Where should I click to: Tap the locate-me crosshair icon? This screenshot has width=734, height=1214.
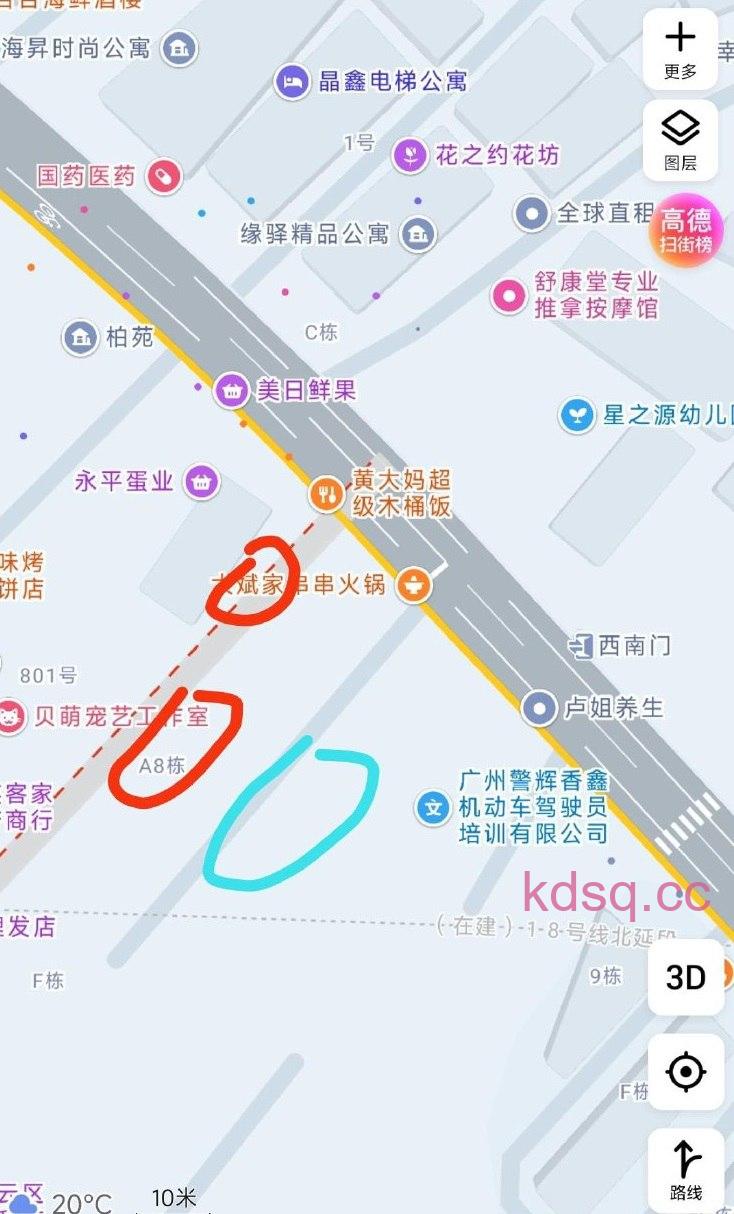[x=686, y=1072]
